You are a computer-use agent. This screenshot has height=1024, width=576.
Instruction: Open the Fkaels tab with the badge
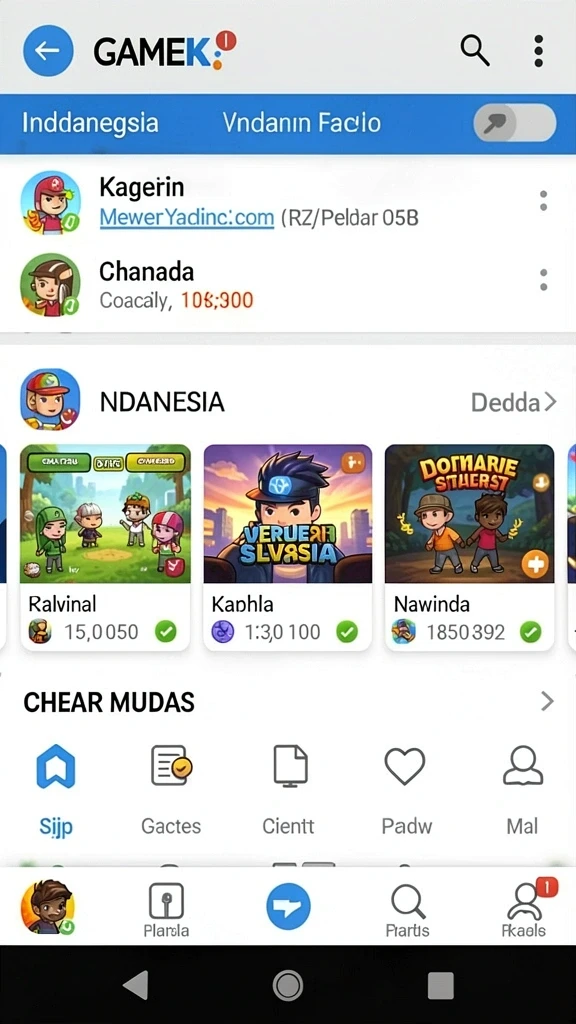point(524,908)
